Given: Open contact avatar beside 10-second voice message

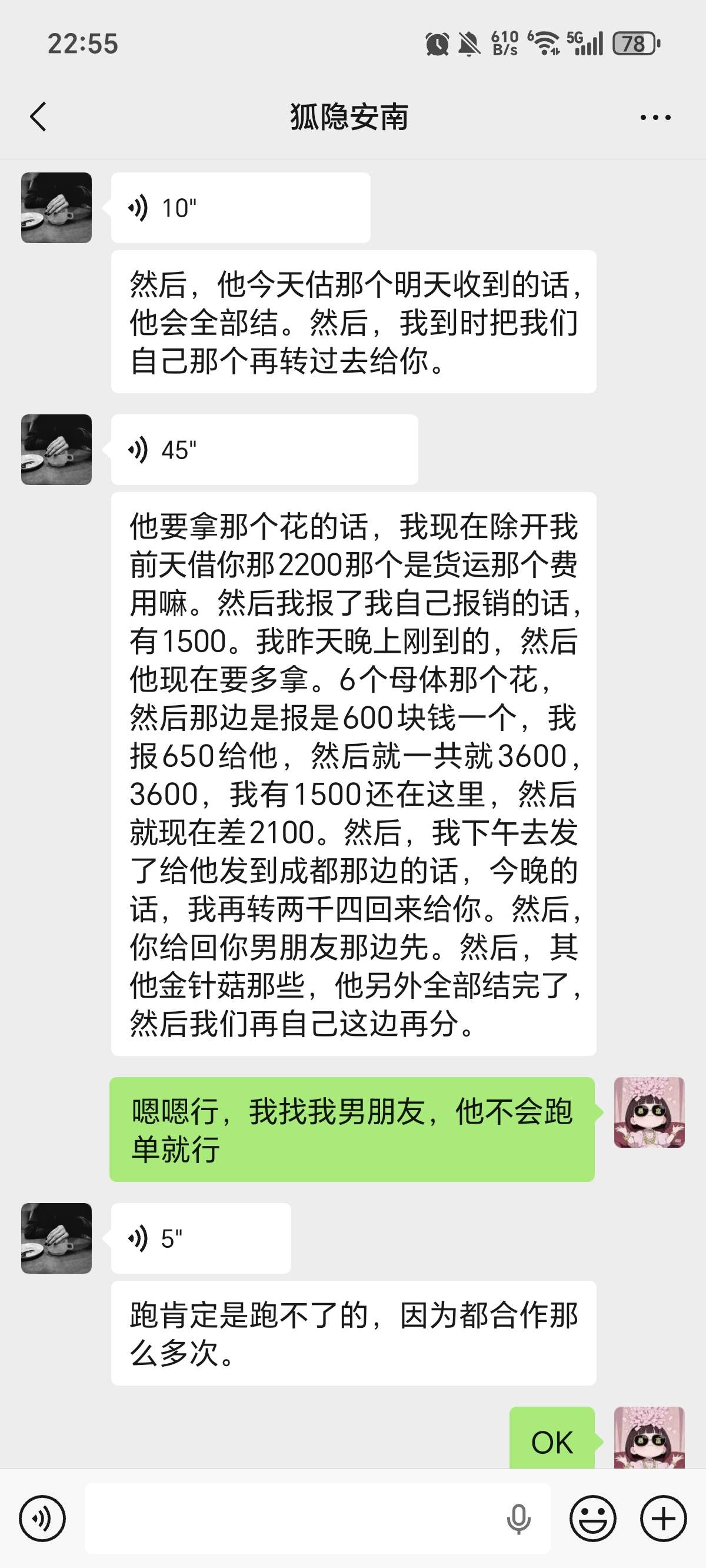Looking at the screenshot, I should [56, 208].
